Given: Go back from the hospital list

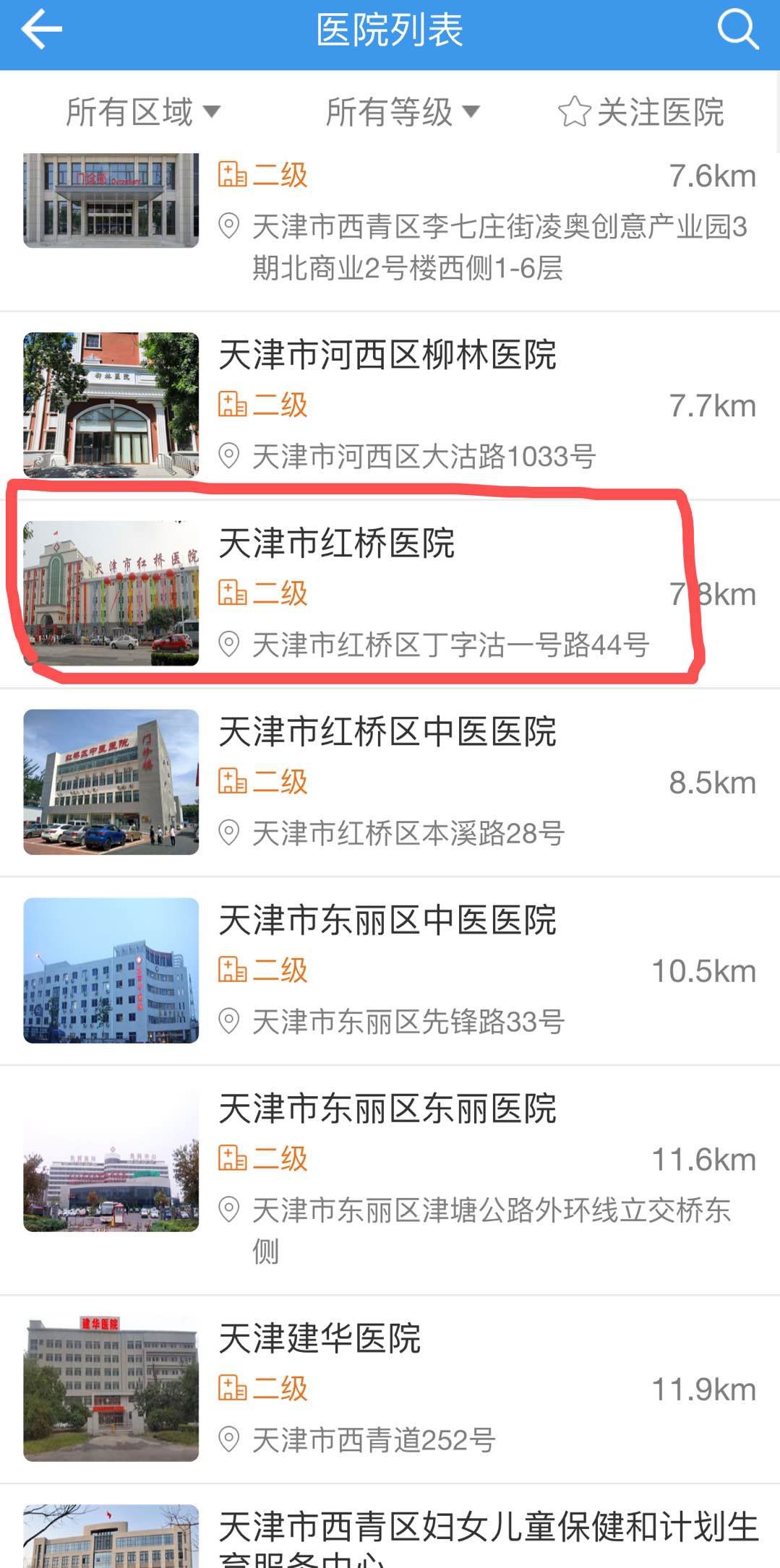Looking at the screenshot, I should coord(41,30).
